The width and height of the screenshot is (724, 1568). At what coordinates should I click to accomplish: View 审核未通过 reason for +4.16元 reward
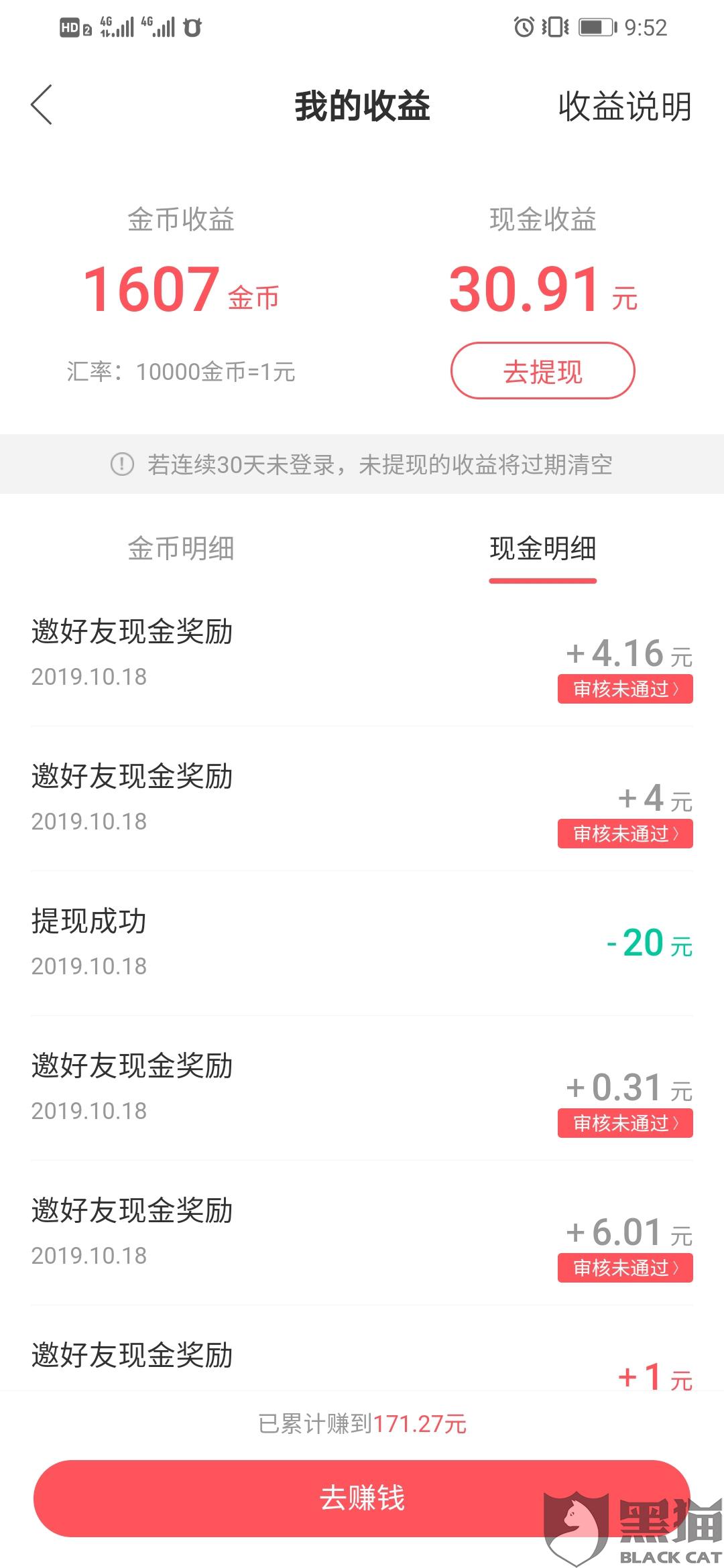pyautogui.click(x=625, y=690)
